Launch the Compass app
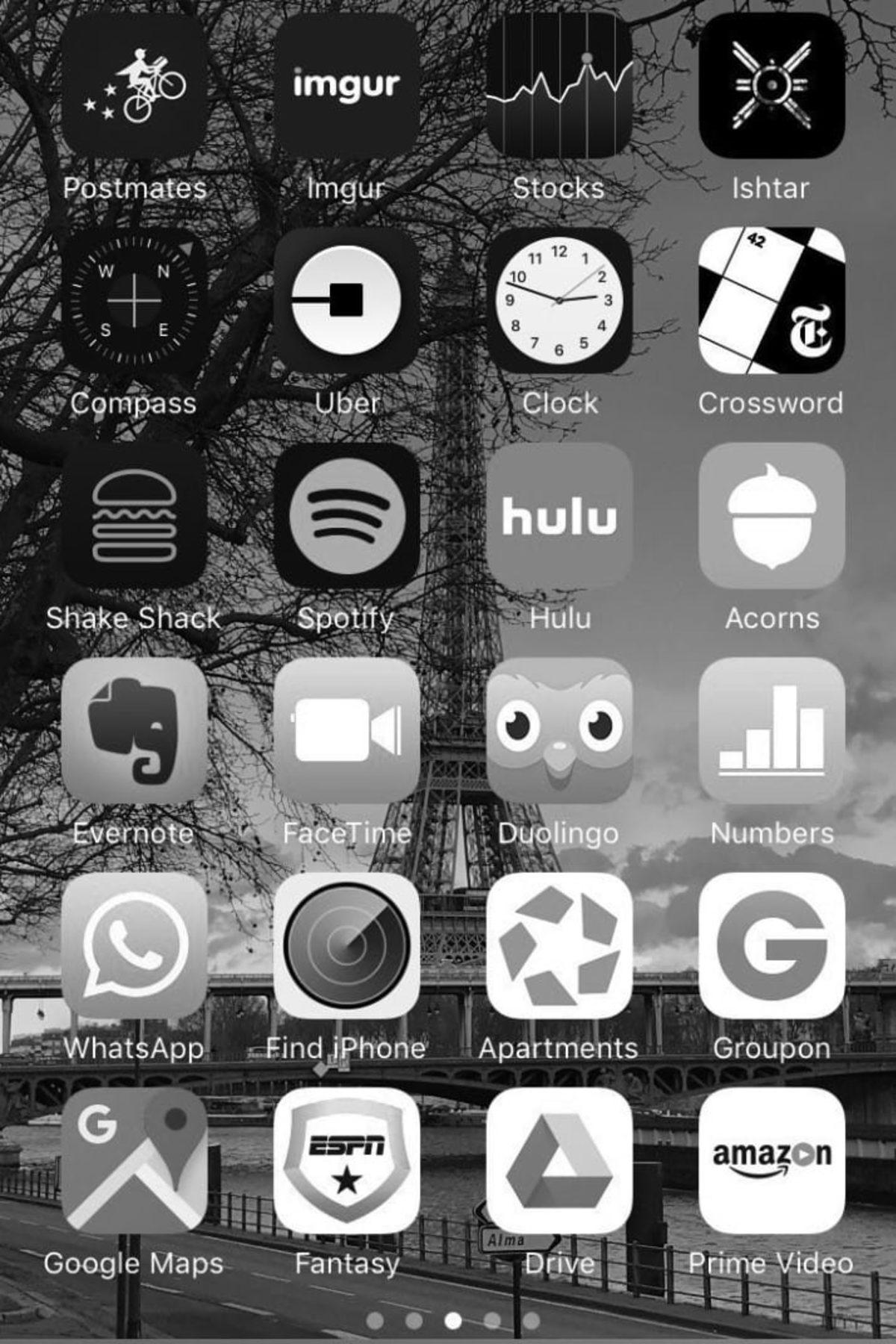This screenshot has width=896, height=1344. point(135,302)
